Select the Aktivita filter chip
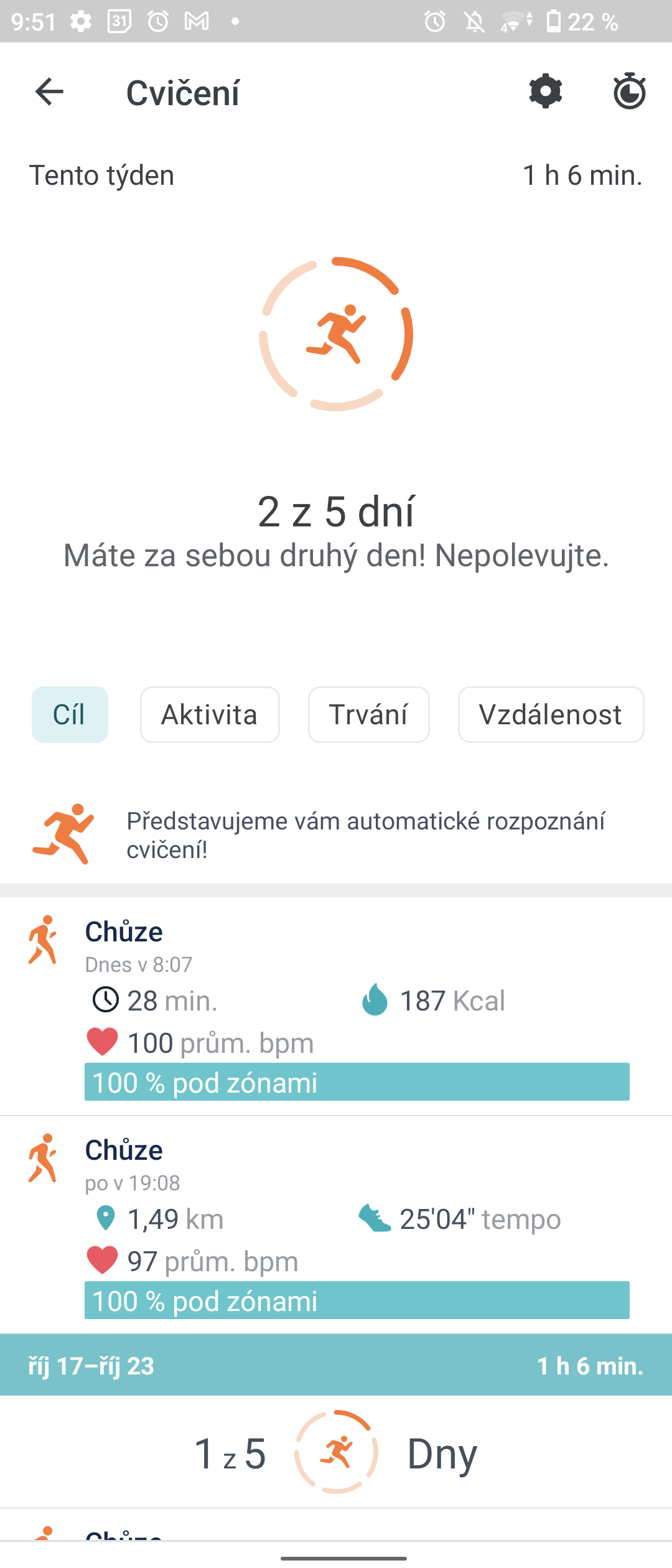The height and width of the screenshot is (1568, 672). [210, 714]
